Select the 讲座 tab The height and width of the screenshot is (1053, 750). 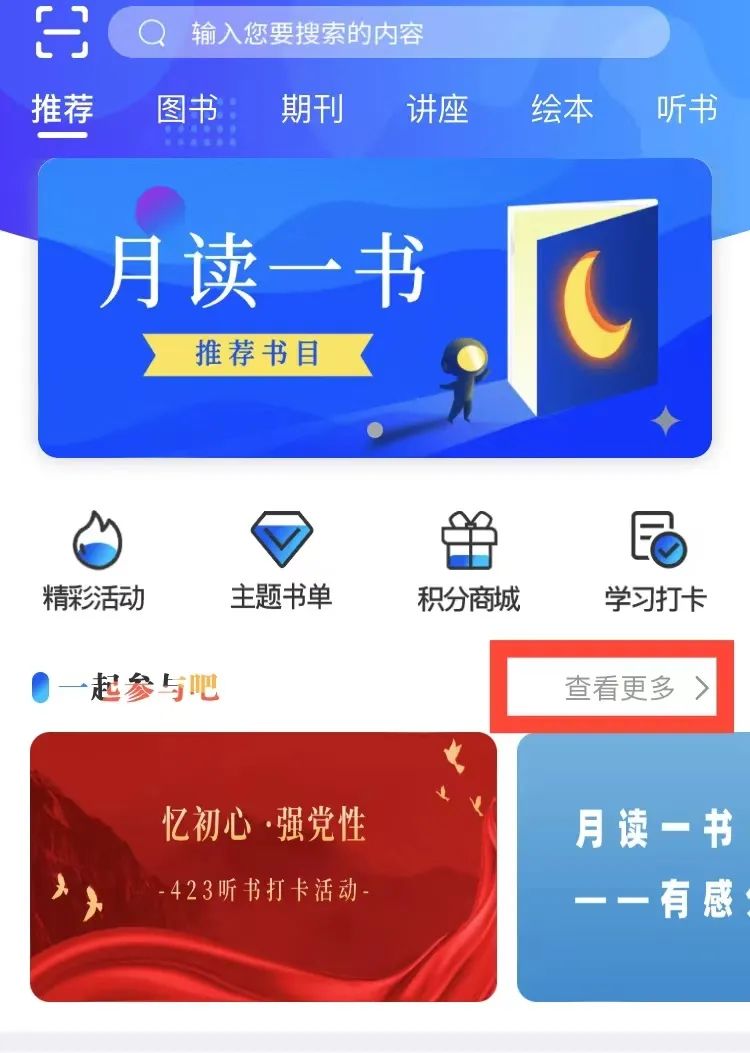437,109
